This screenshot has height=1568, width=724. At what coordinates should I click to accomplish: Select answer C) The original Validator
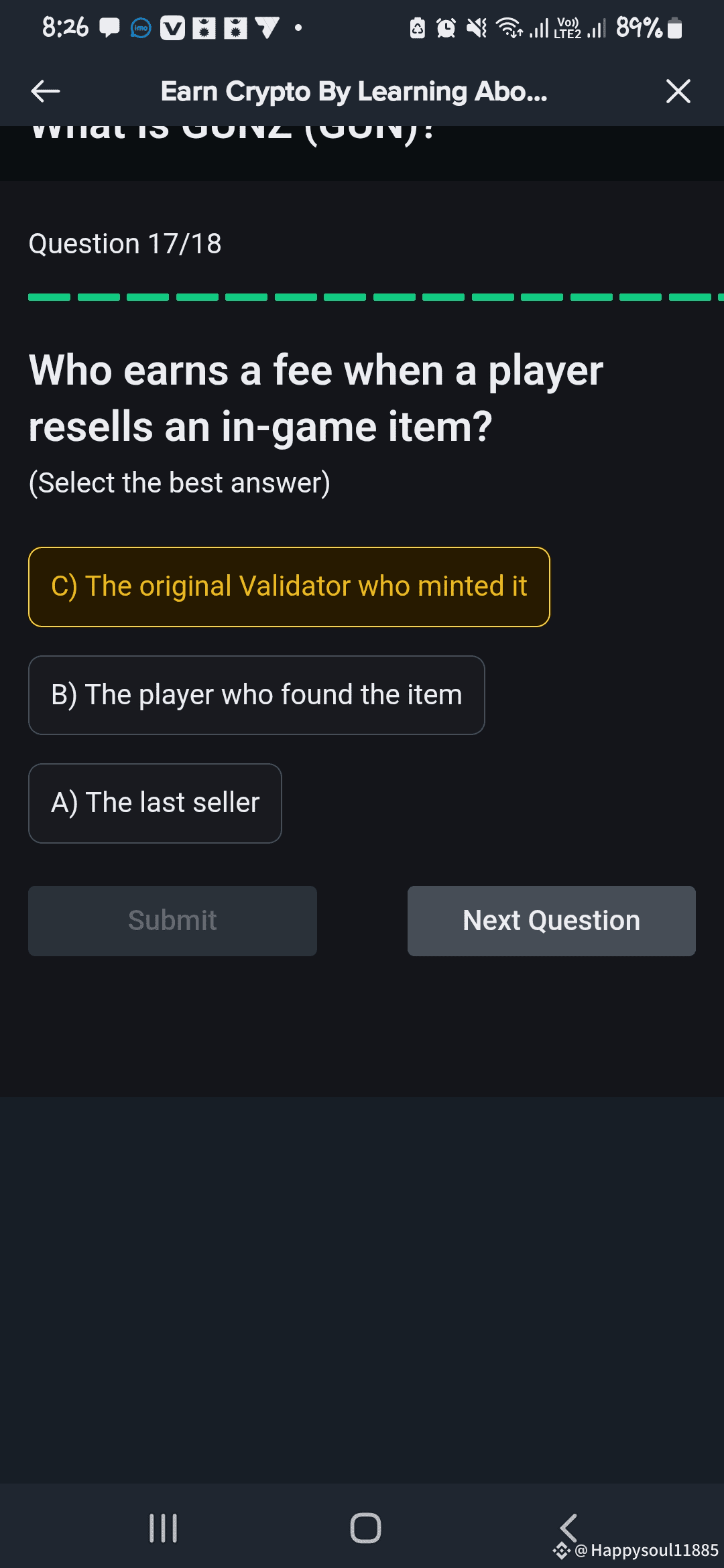[x=289, y=587]
